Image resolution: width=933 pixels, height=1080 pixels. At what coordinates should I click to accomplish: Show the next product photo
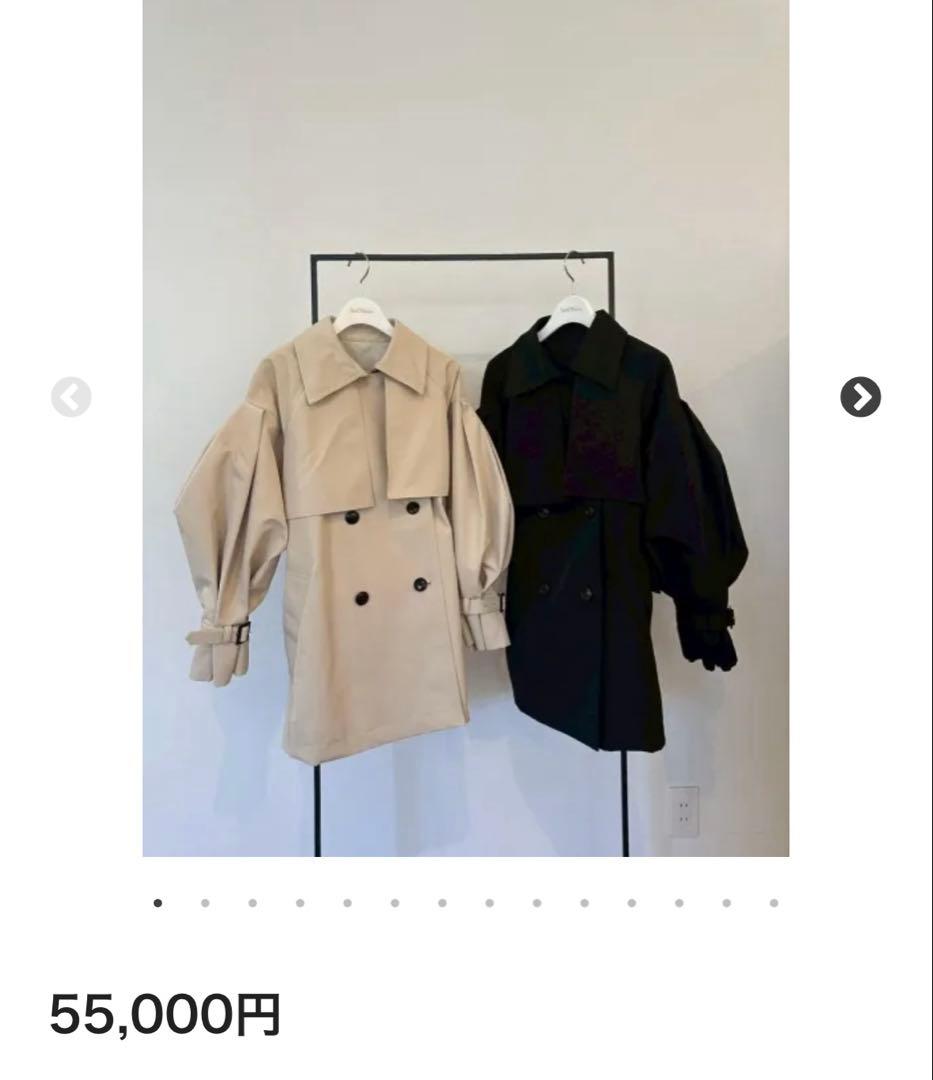860,397
